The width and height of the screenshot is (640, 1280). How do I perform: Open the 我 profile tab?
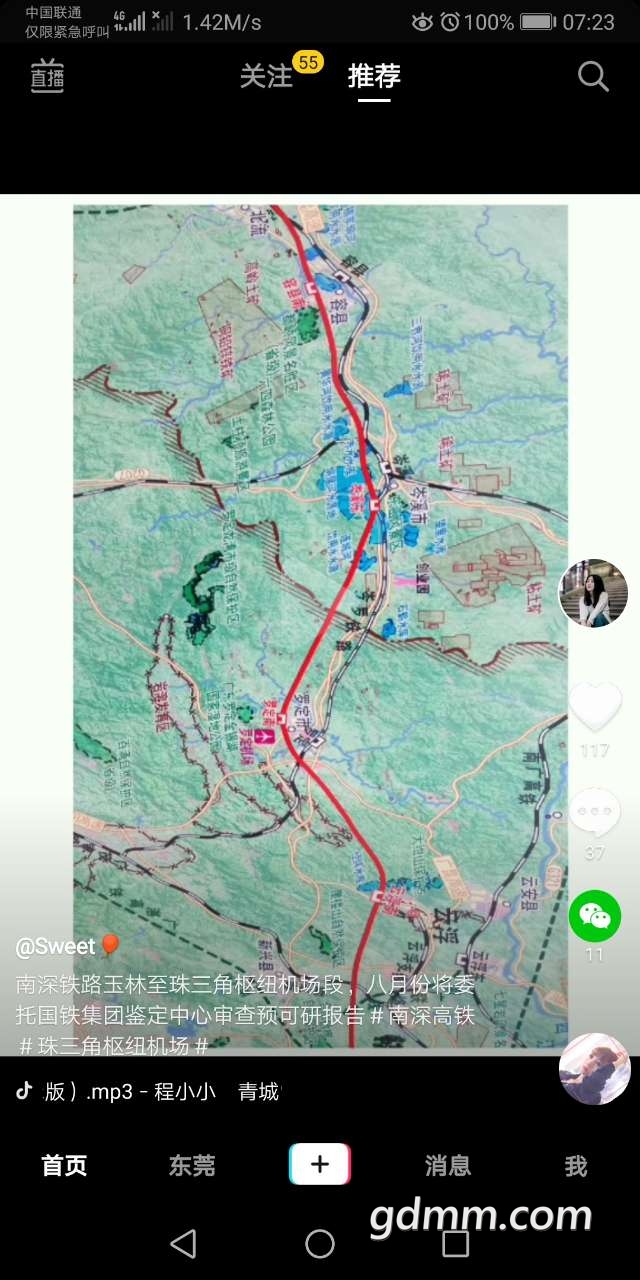click(x=576, y=1165)
